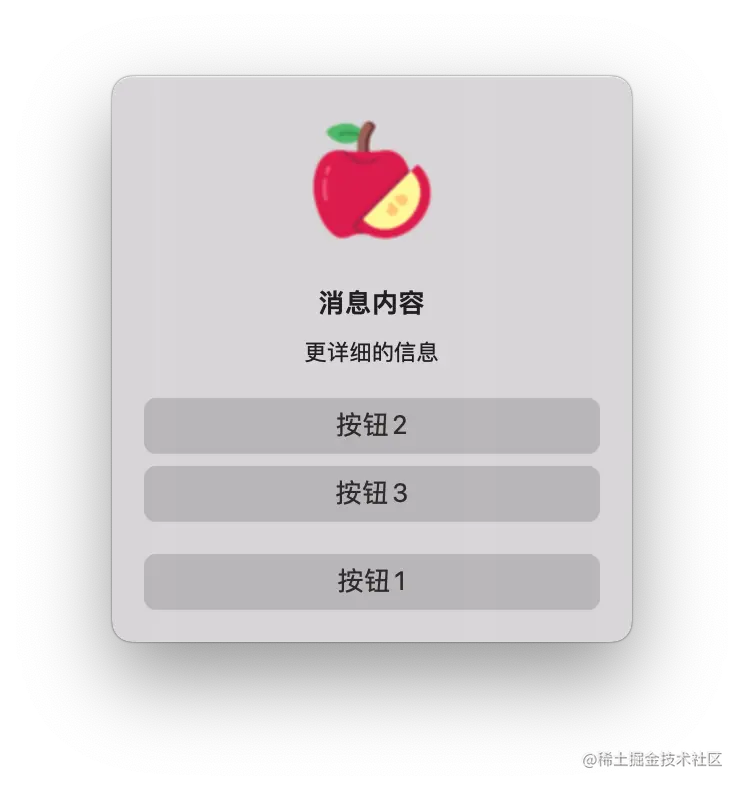The height and width of the screenshot is (790, 744).
Task: Choose the 按钮1 button
Action: (x=371, y=582)
